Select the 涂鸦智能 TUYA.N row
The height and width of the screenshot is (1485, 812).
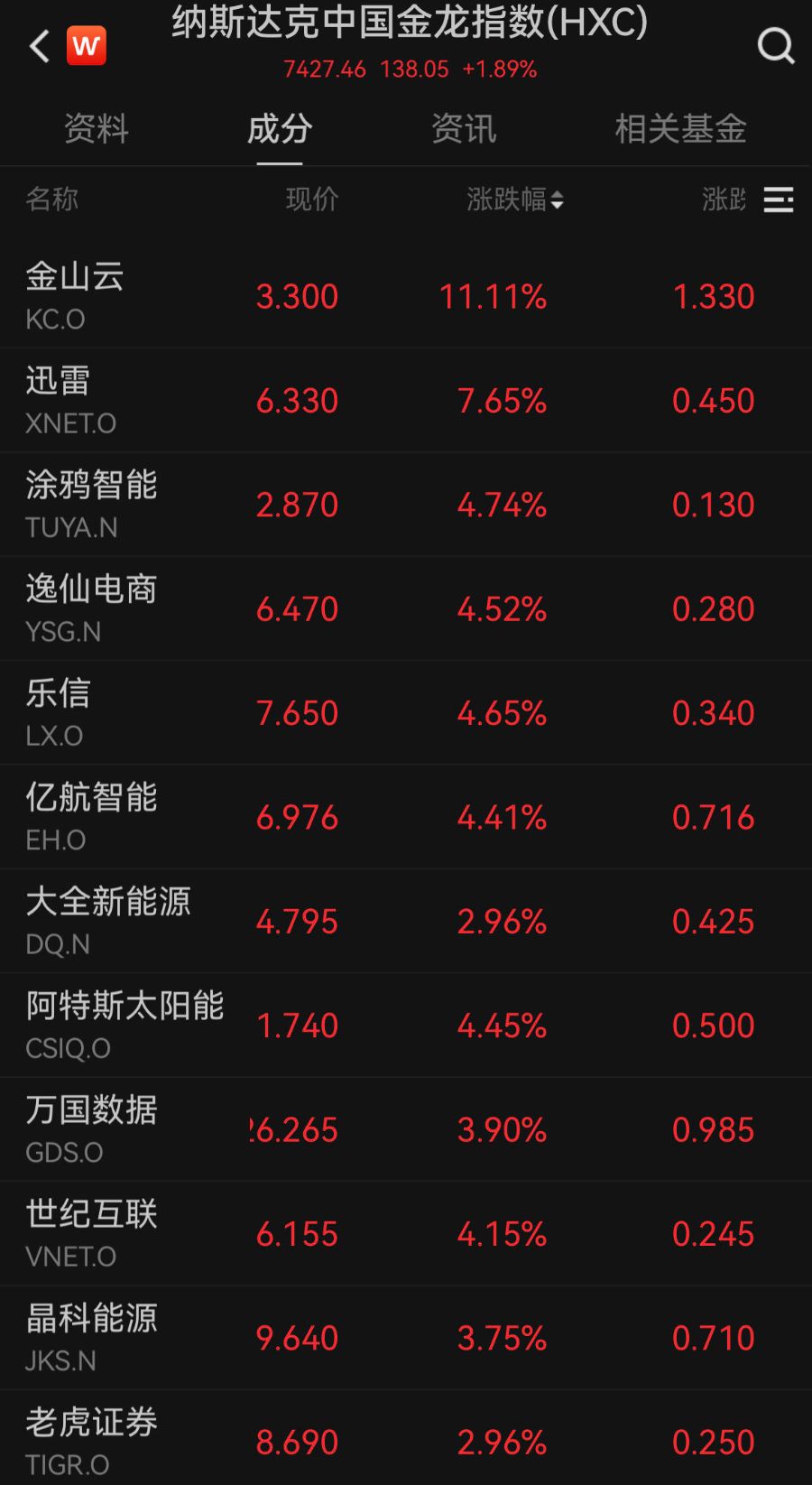click(x=406, y=505)
